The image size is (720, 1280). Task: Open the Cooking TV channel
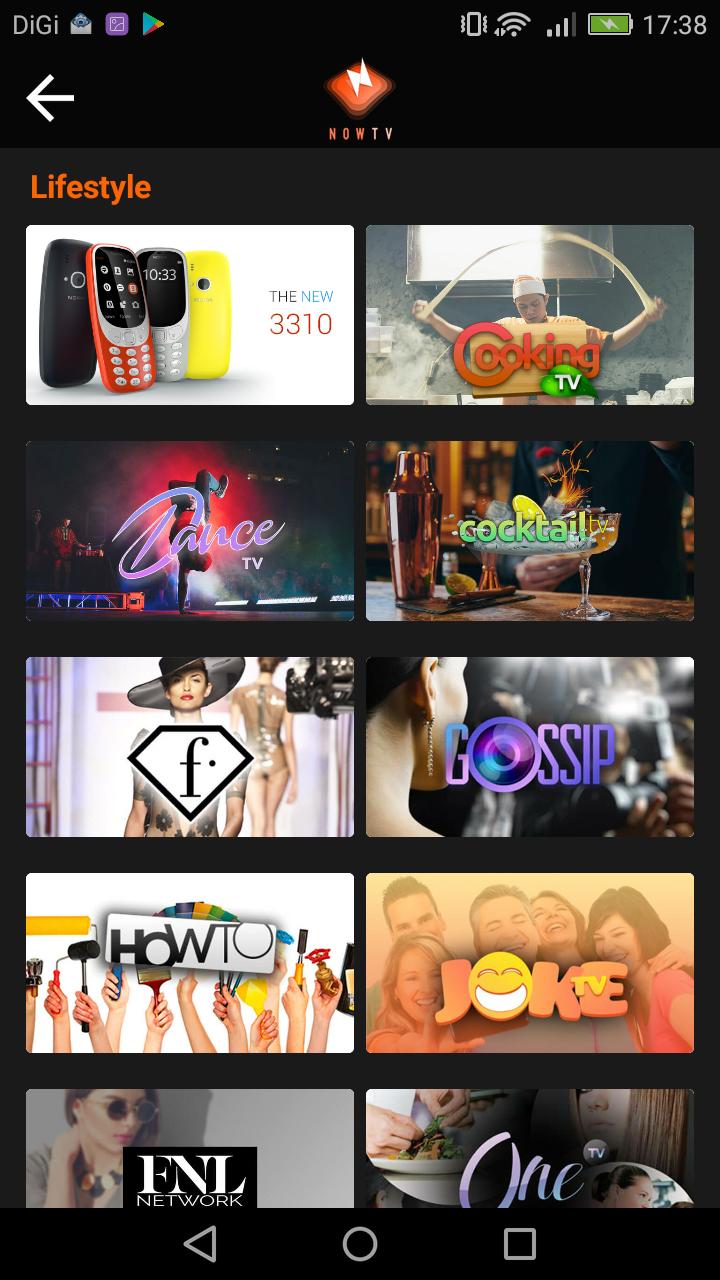530,315
